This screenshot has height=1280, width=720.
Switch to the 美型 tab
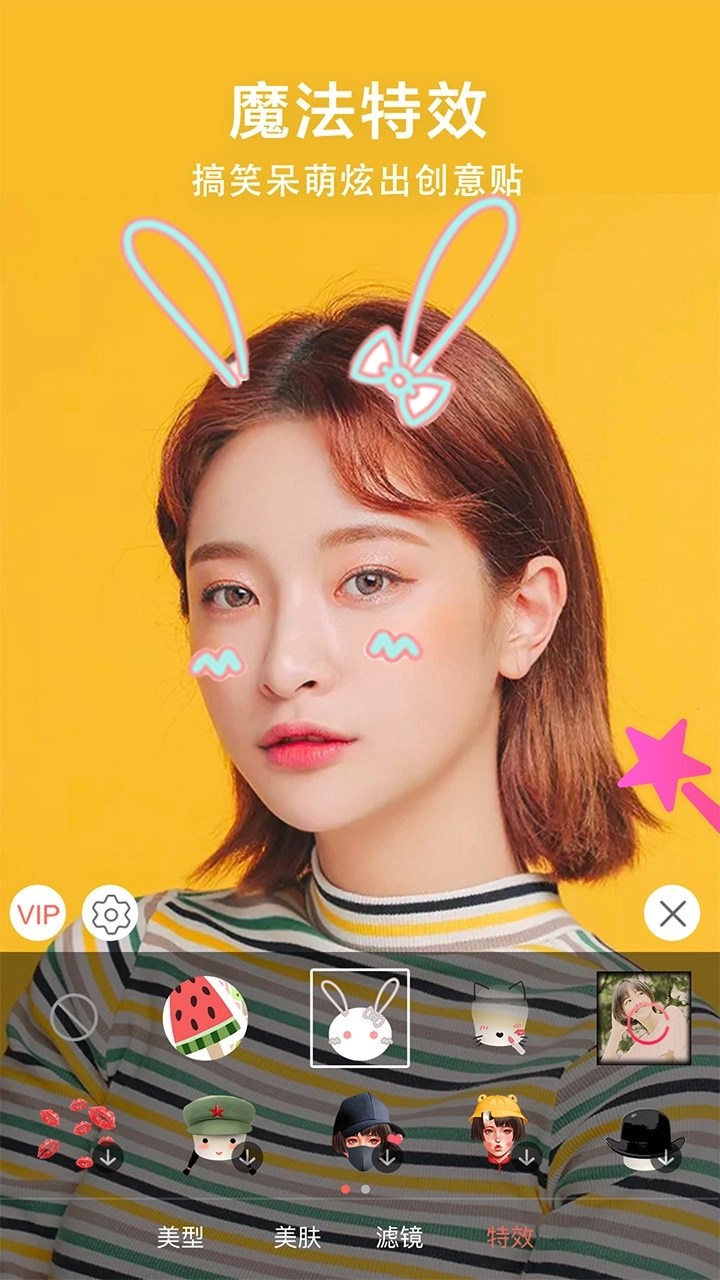click(x=180, y=1237)
